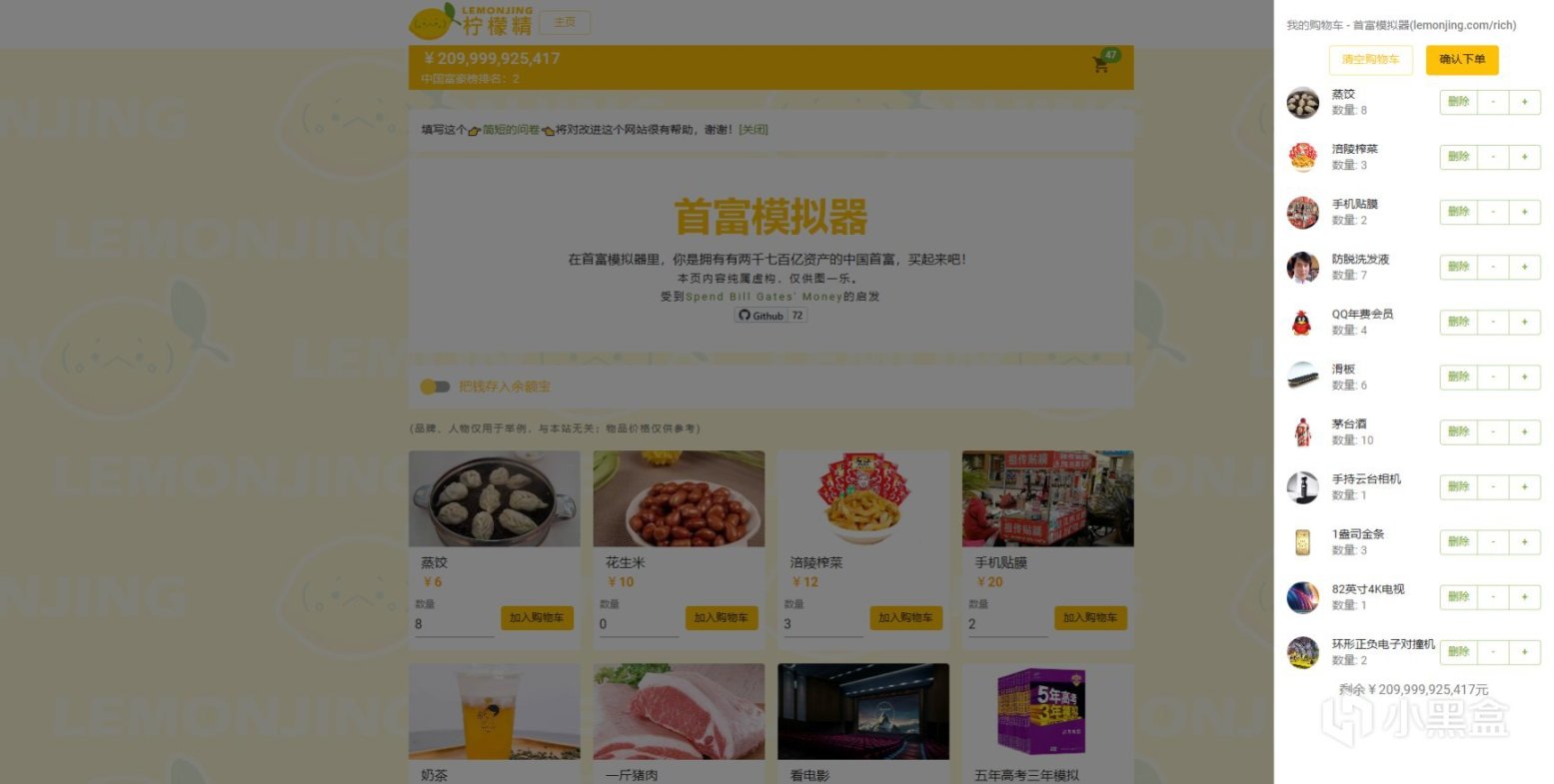
Task: Decrease 1盎司金条 quantity
Action: 1493,541
